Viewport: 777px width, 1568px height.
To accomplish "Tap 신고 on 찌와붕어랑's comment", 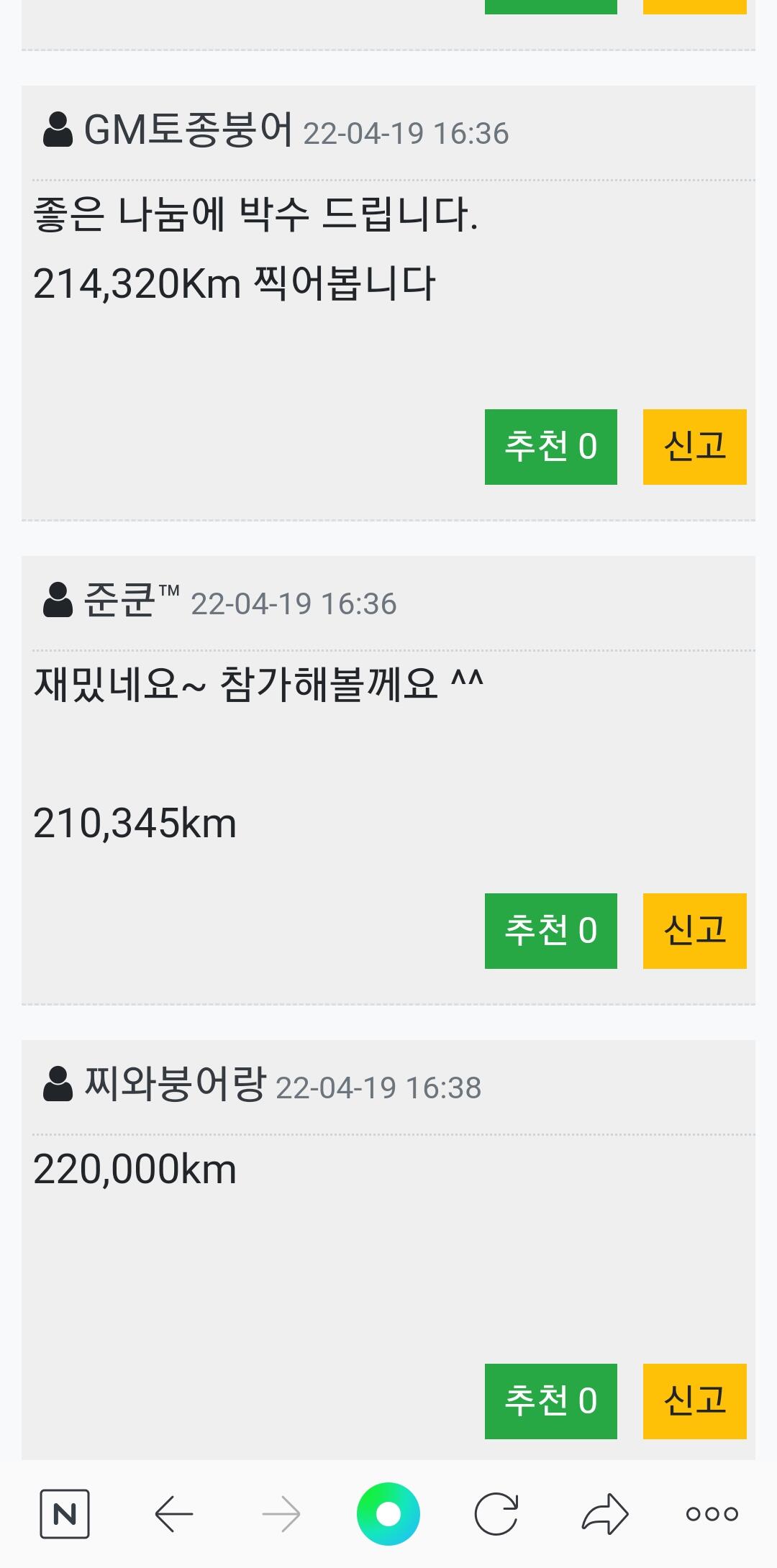I will point(694,1401).
